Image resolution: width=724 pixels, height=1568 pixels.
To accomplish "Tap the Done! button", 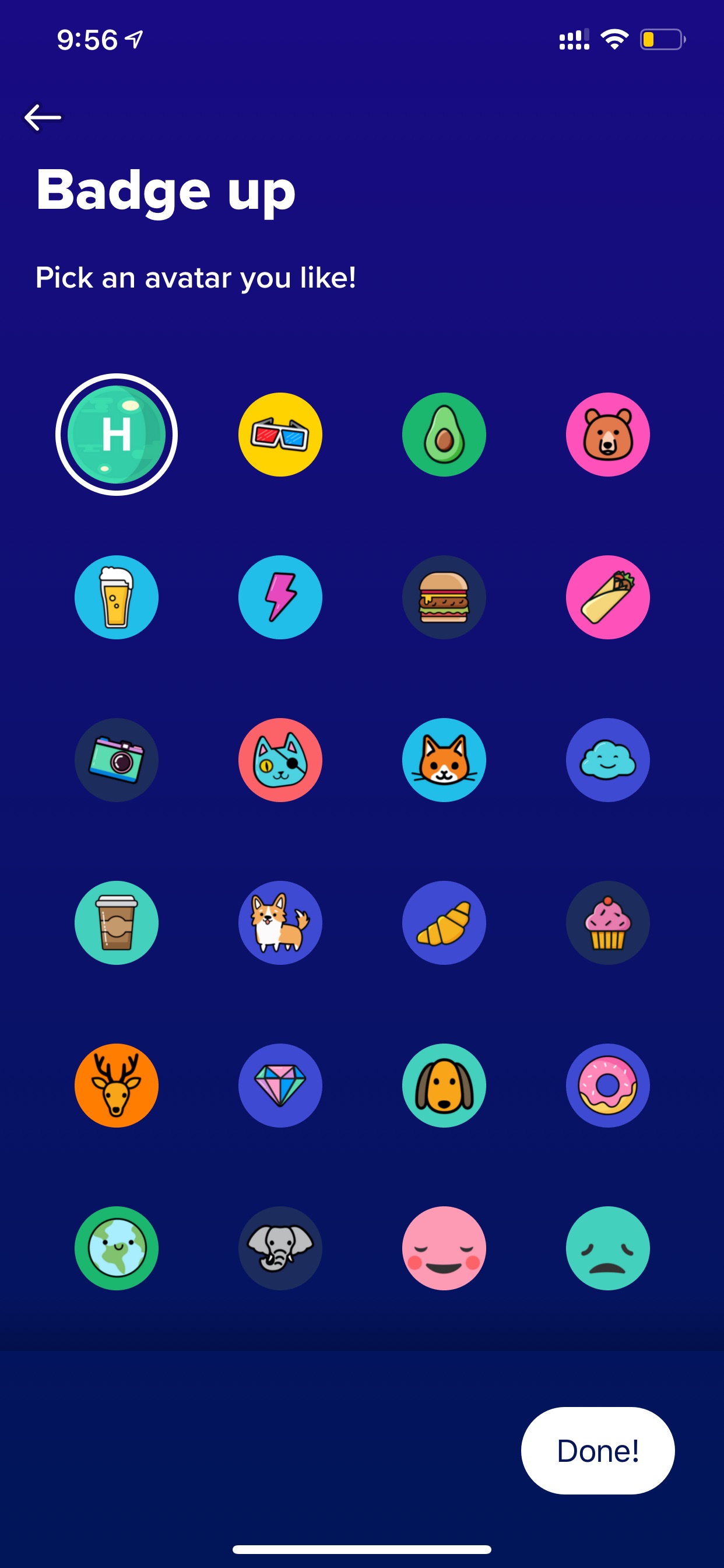I will point(598,1451).
